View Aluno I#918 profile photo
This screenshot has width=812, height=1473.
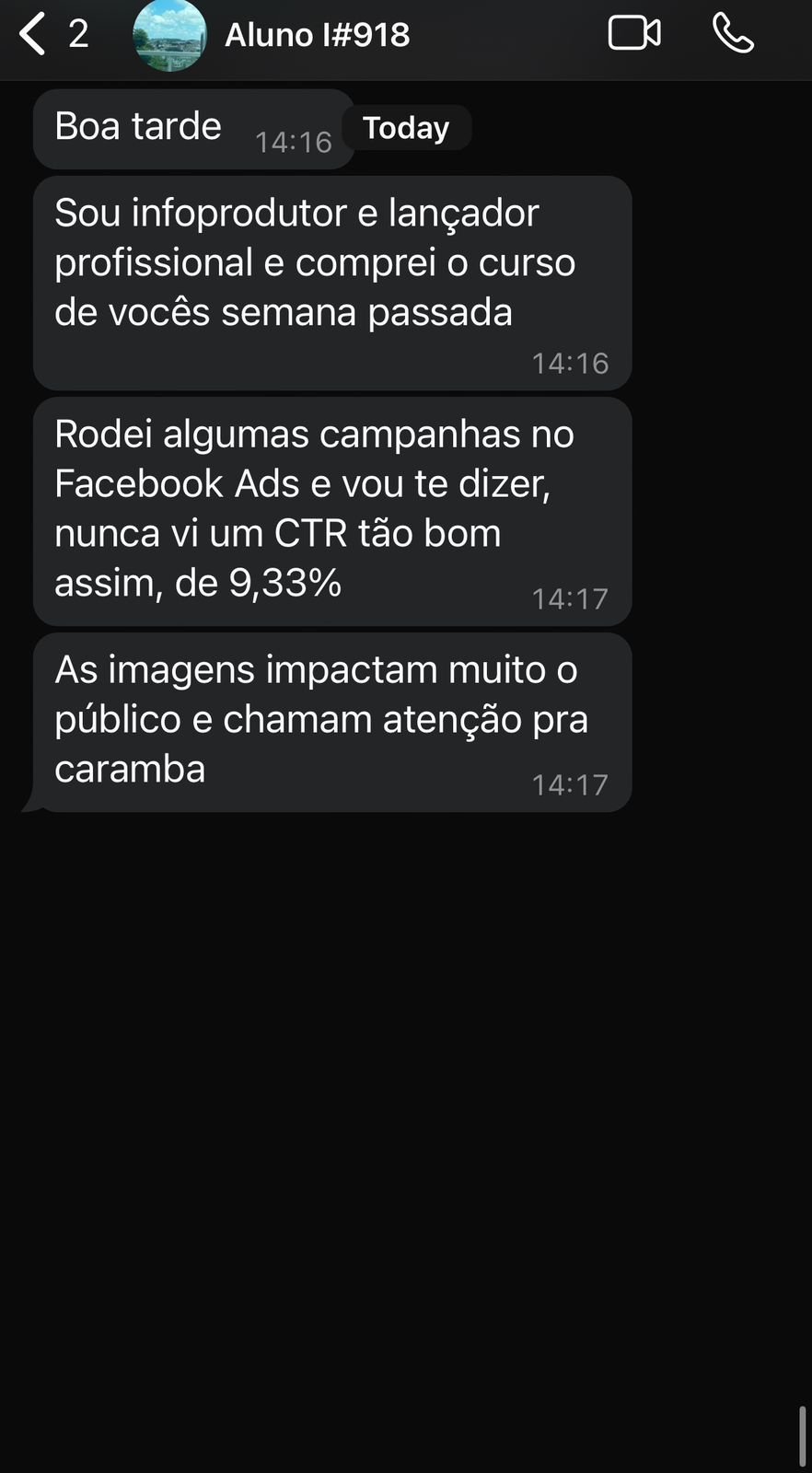[x=169, y=35]
